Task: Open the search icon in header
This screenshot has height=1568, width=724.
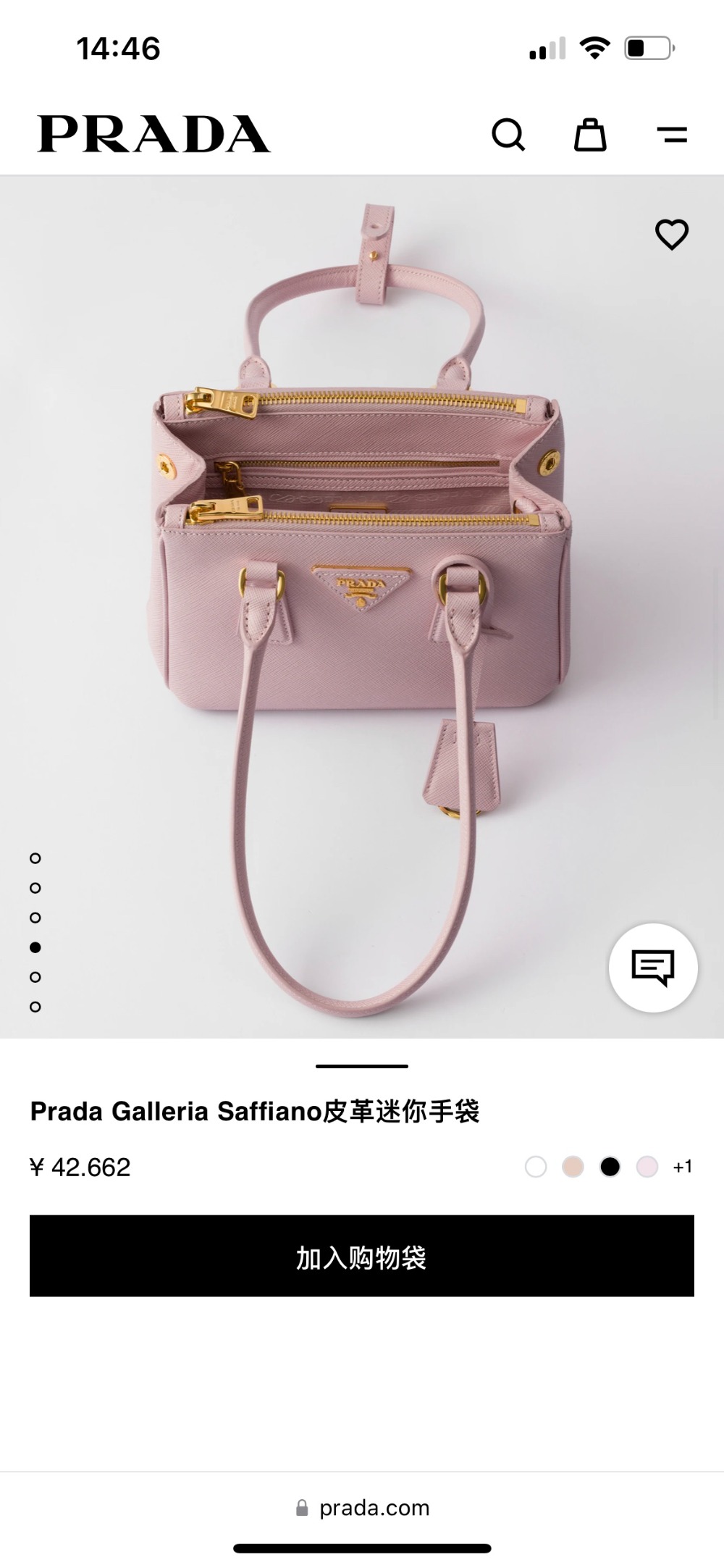Action: coord(508,135)
